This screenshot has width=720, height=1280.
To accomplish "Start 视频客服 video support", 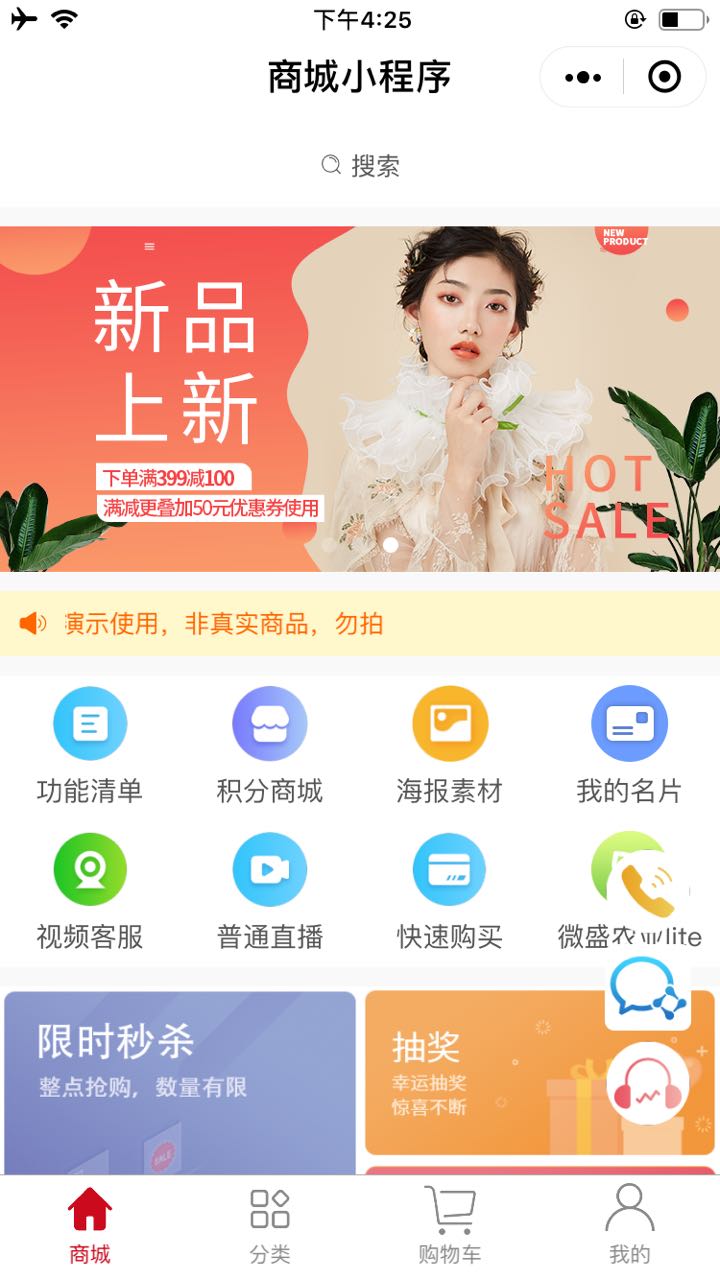I will 90,891.
